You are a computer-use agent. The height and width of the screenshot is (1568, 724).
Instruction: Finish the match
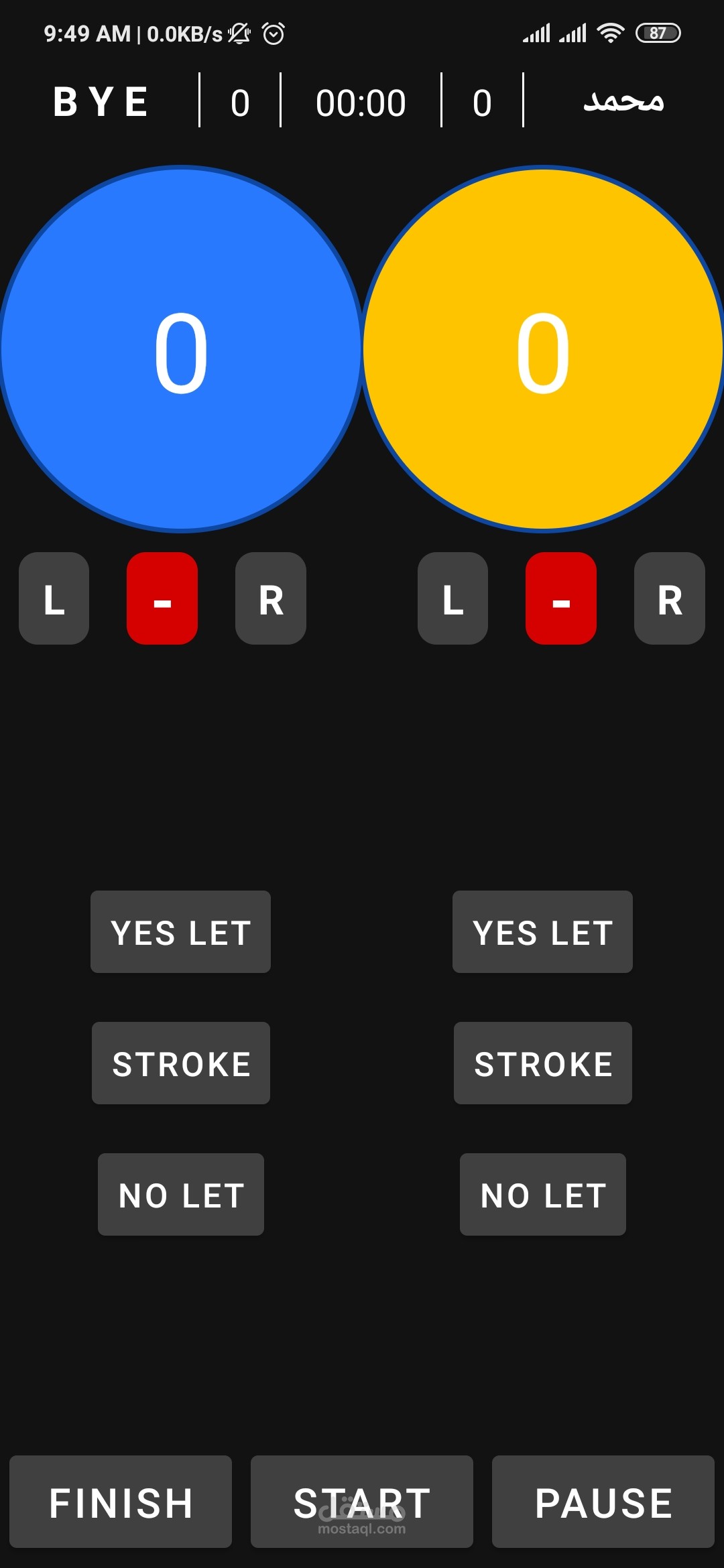pyautogui.click(x=121, y=1502)
